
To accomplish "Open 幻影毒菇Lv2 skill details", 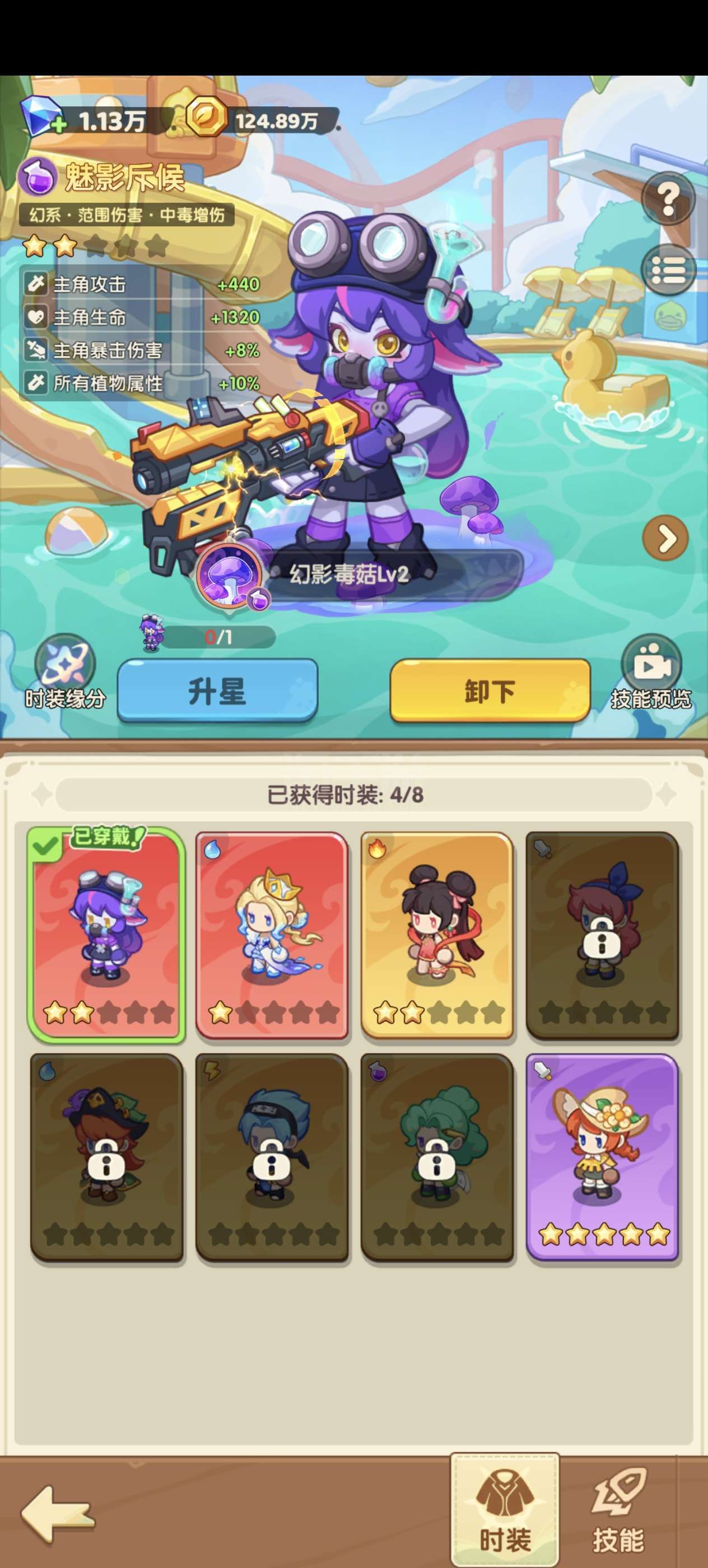I will click(359, 574).
